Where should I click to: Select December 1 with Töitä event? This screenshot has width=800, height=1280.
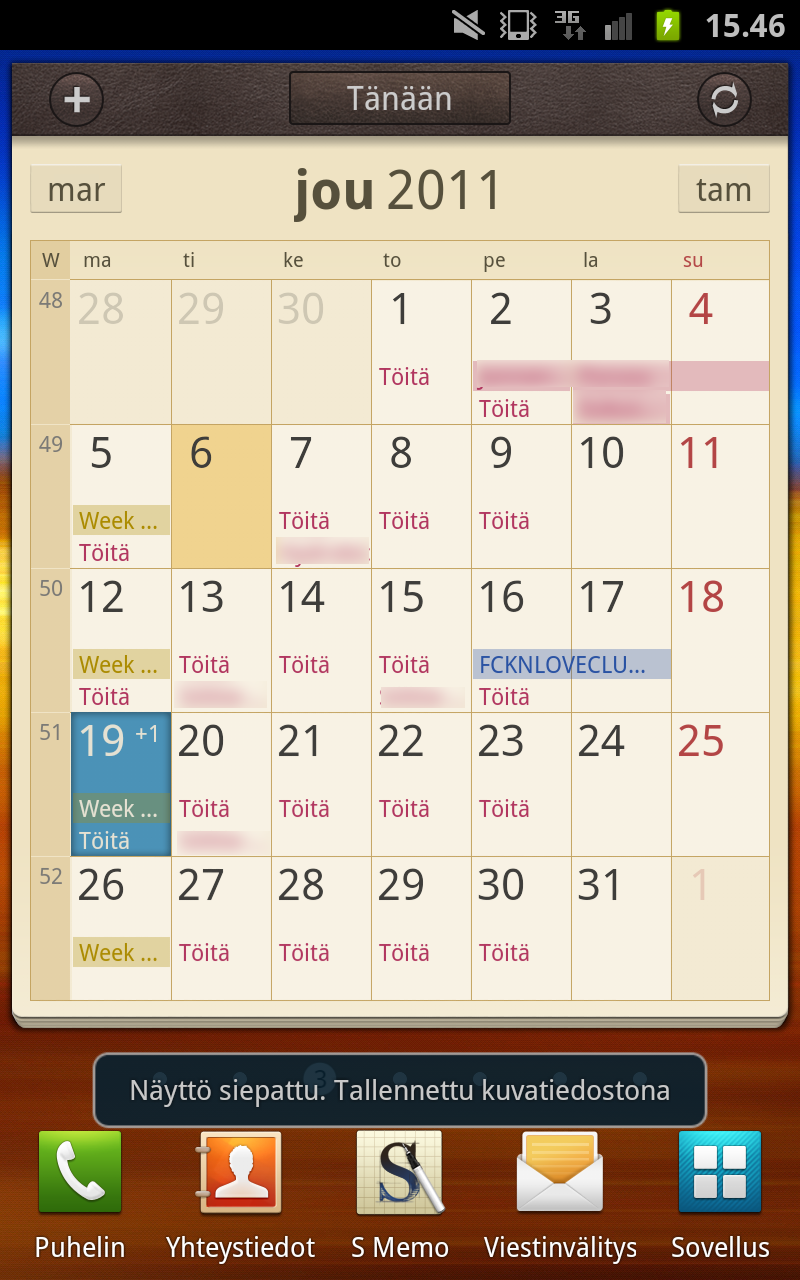pos(421,352)
